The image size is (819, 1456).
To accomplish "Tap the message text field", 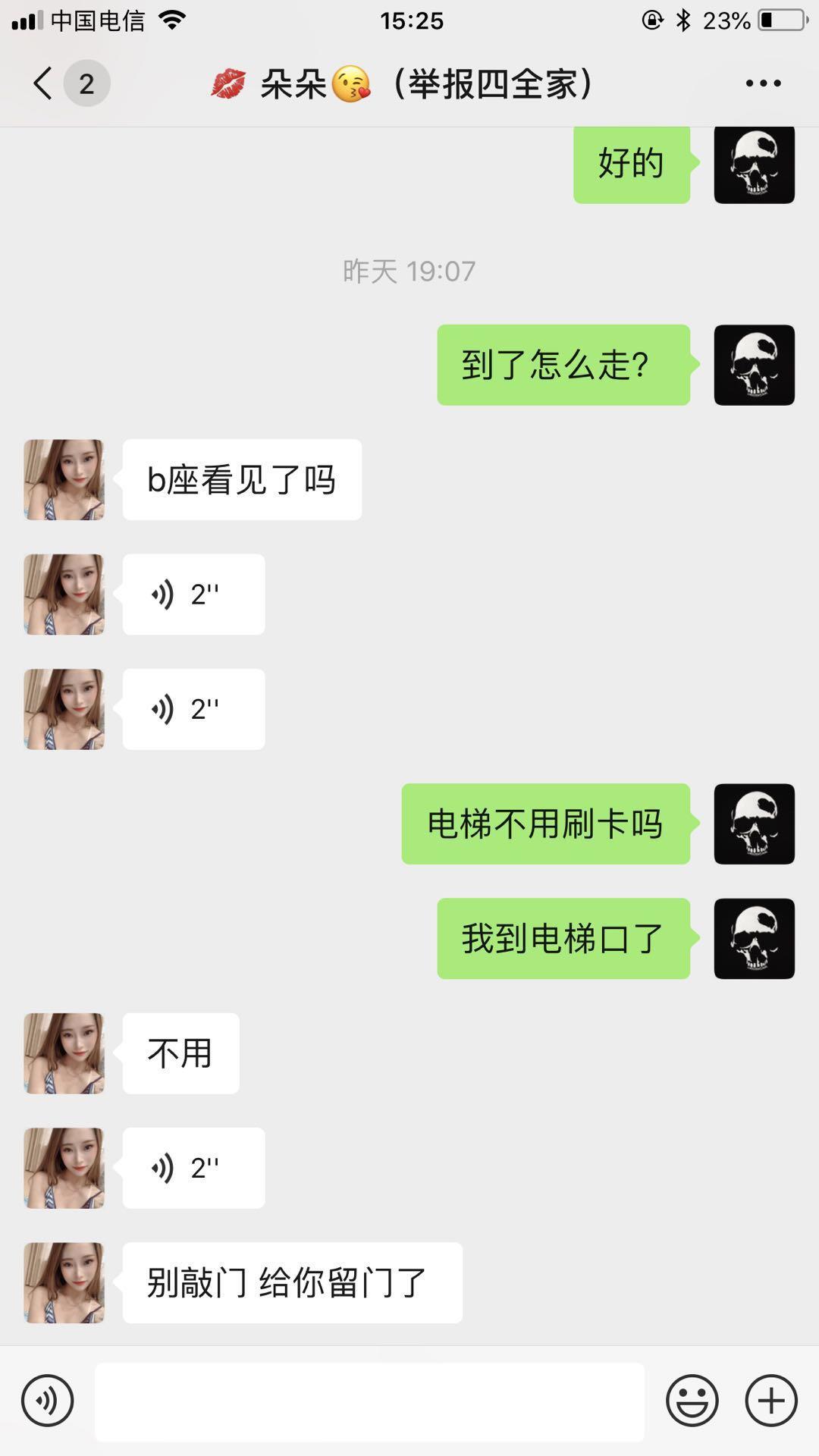I will point(369,1401).
